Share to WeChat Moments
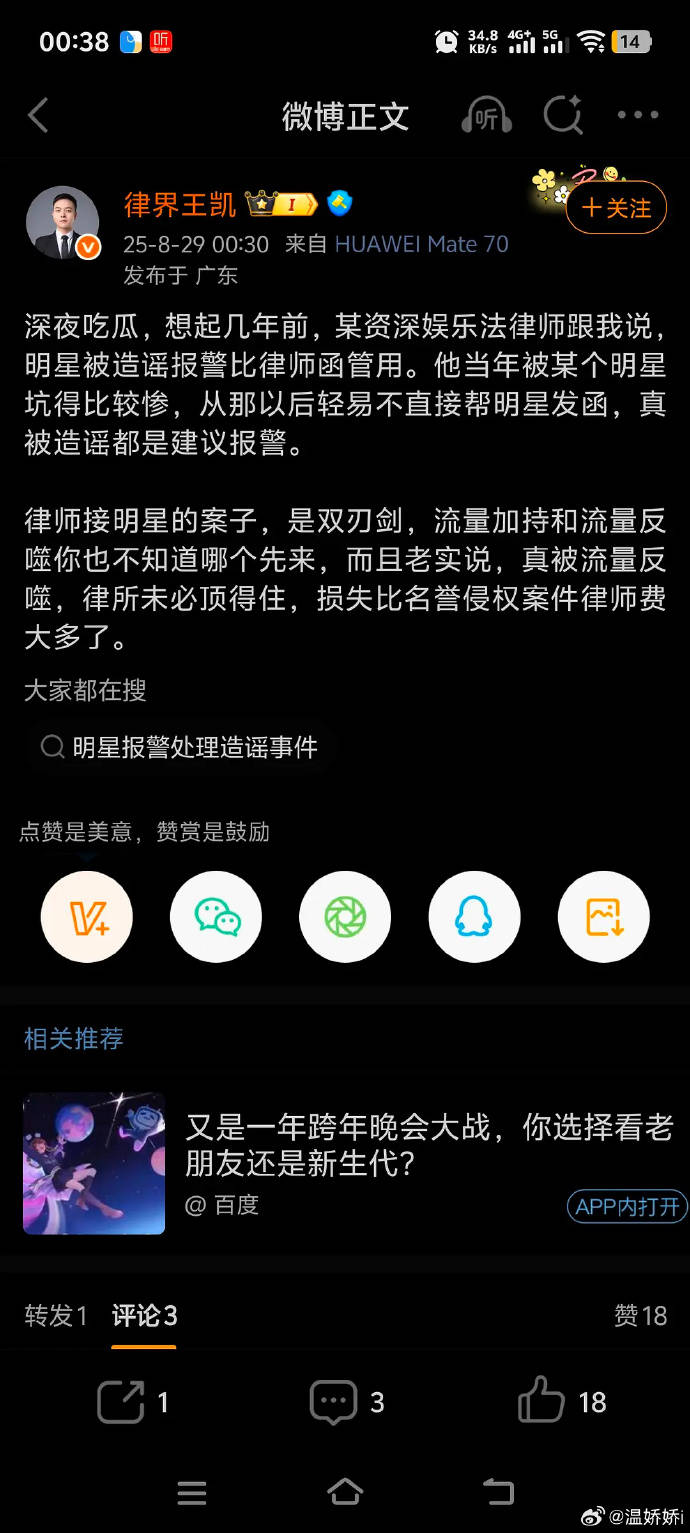The height and width of the screenshot is (1533, 690). [x=345, y=917]
